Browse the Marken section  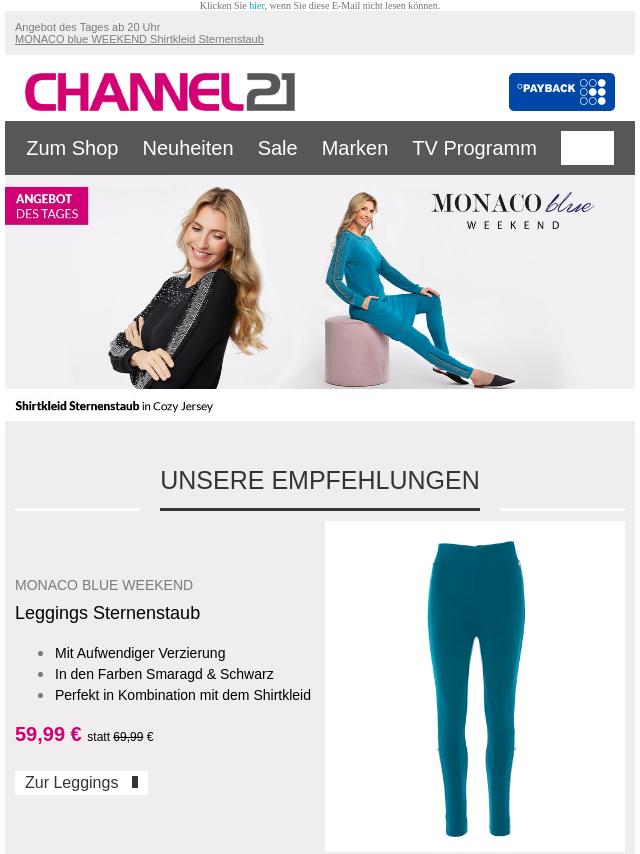tap(354, 148)
